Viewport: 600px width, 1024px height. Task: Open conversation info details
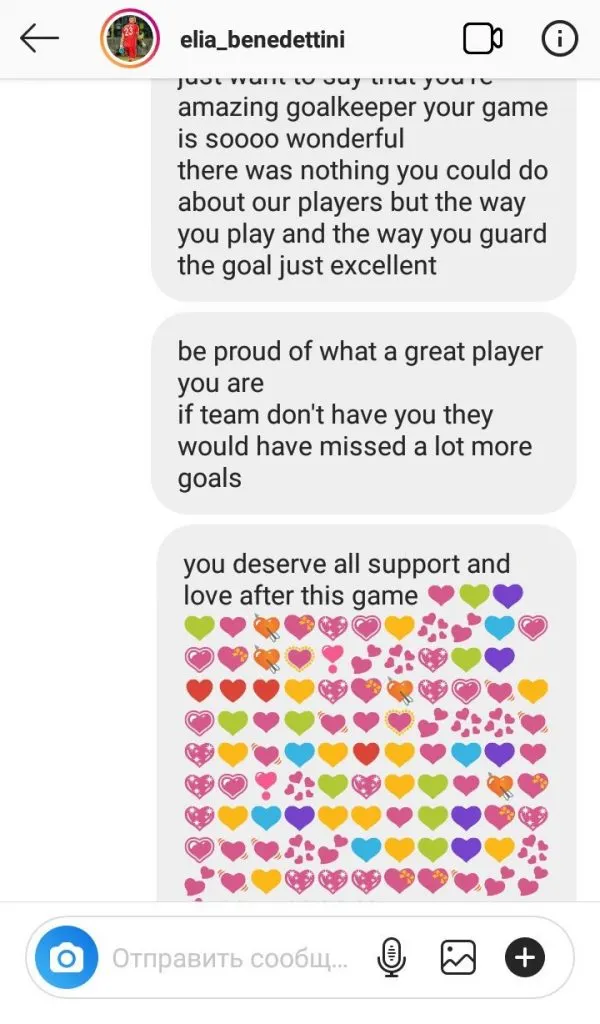[559, 39]
